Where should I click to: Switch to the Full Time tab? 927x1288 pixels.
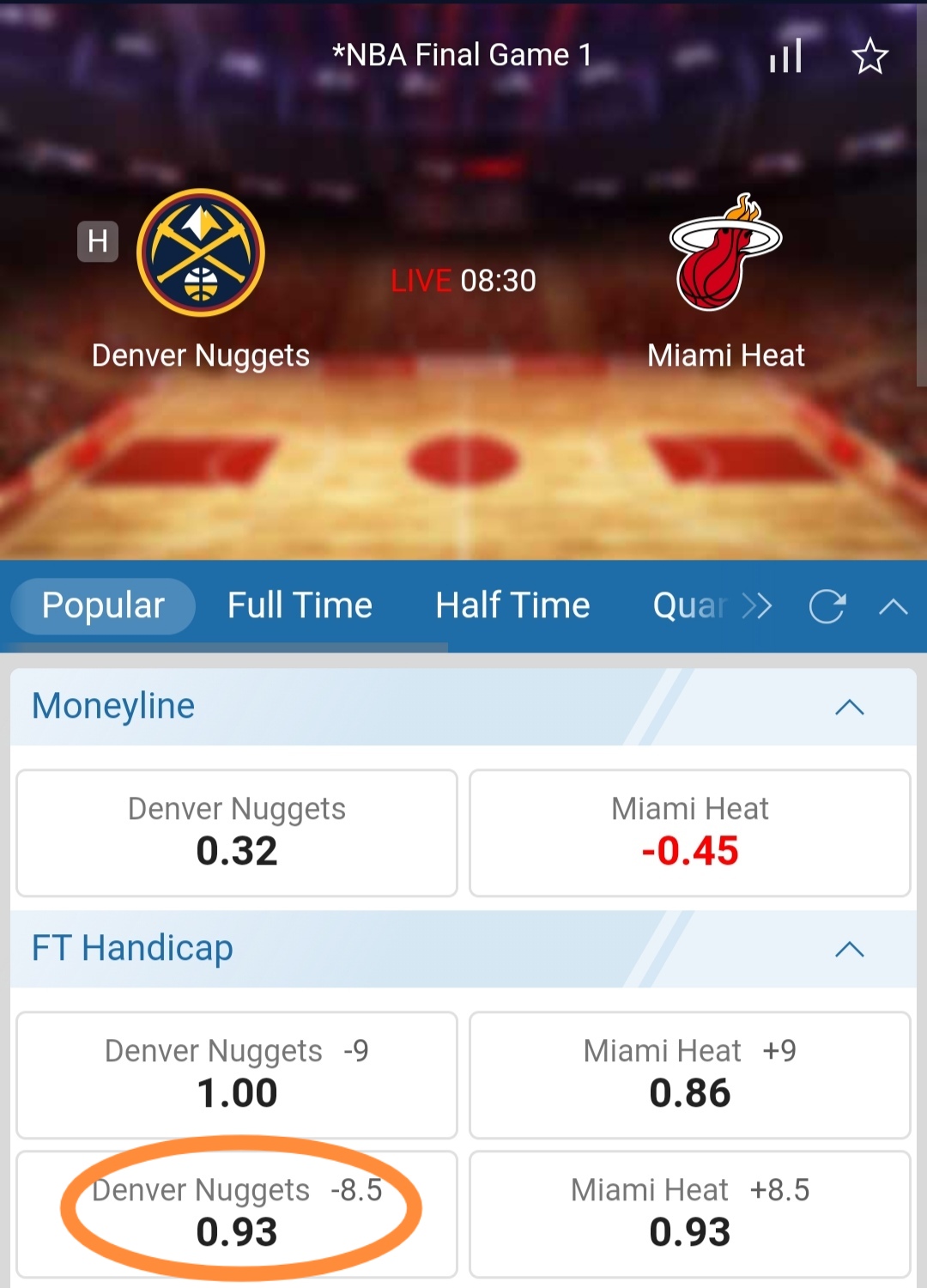pyautogui.click(x=300, y=606)
